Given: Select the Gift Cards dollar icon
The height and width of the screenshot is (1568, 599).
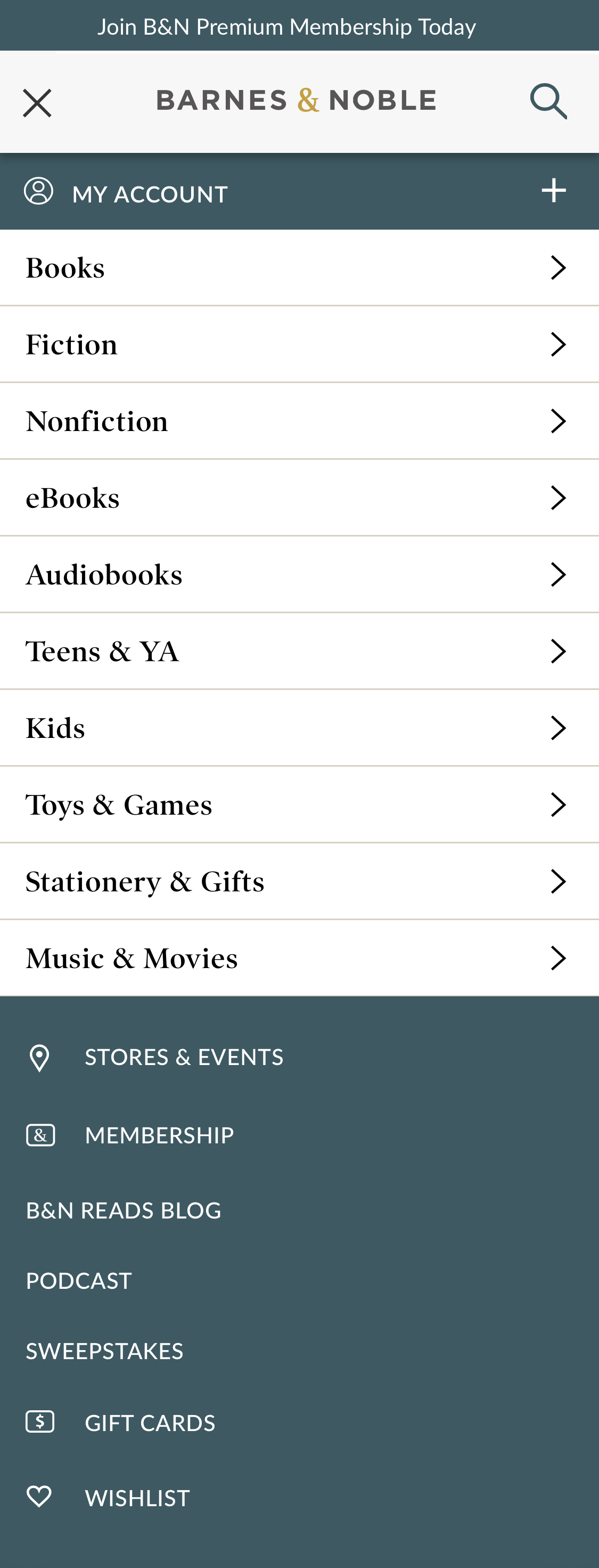Looking at the screenshot, I should pyautogui.click(x=39, y=1423).
